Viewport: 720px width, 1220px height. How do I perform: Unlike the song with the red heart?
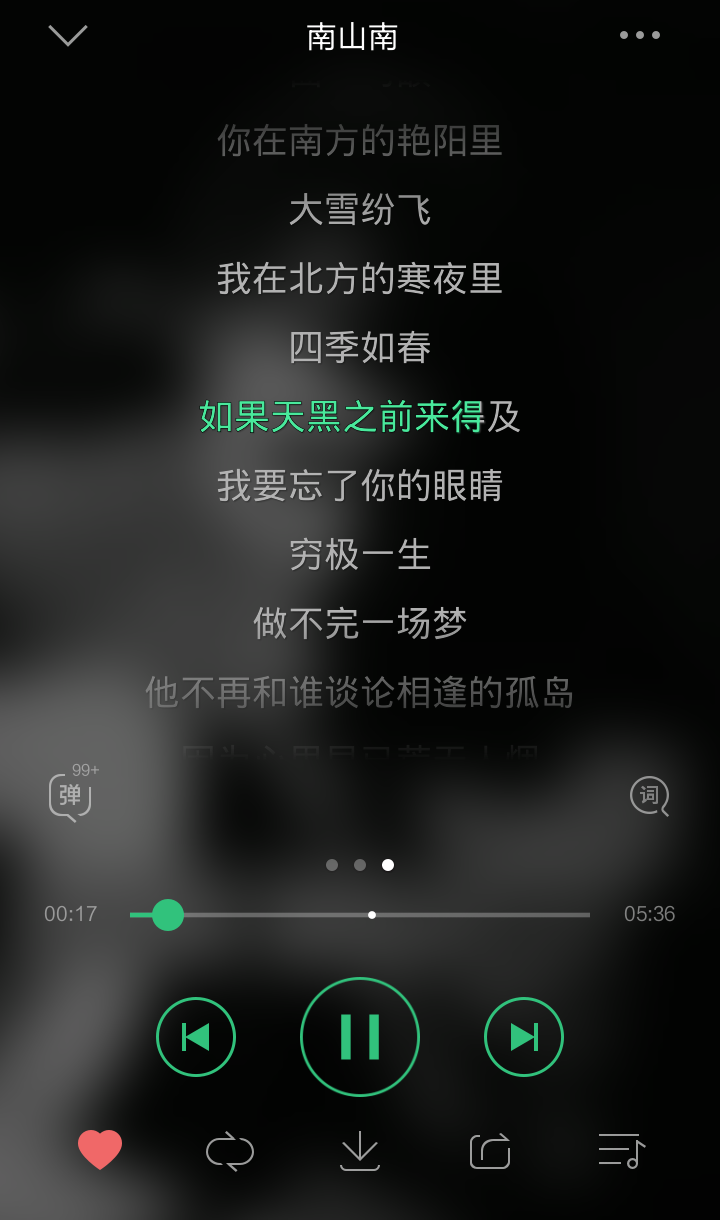click(100, 1150)
